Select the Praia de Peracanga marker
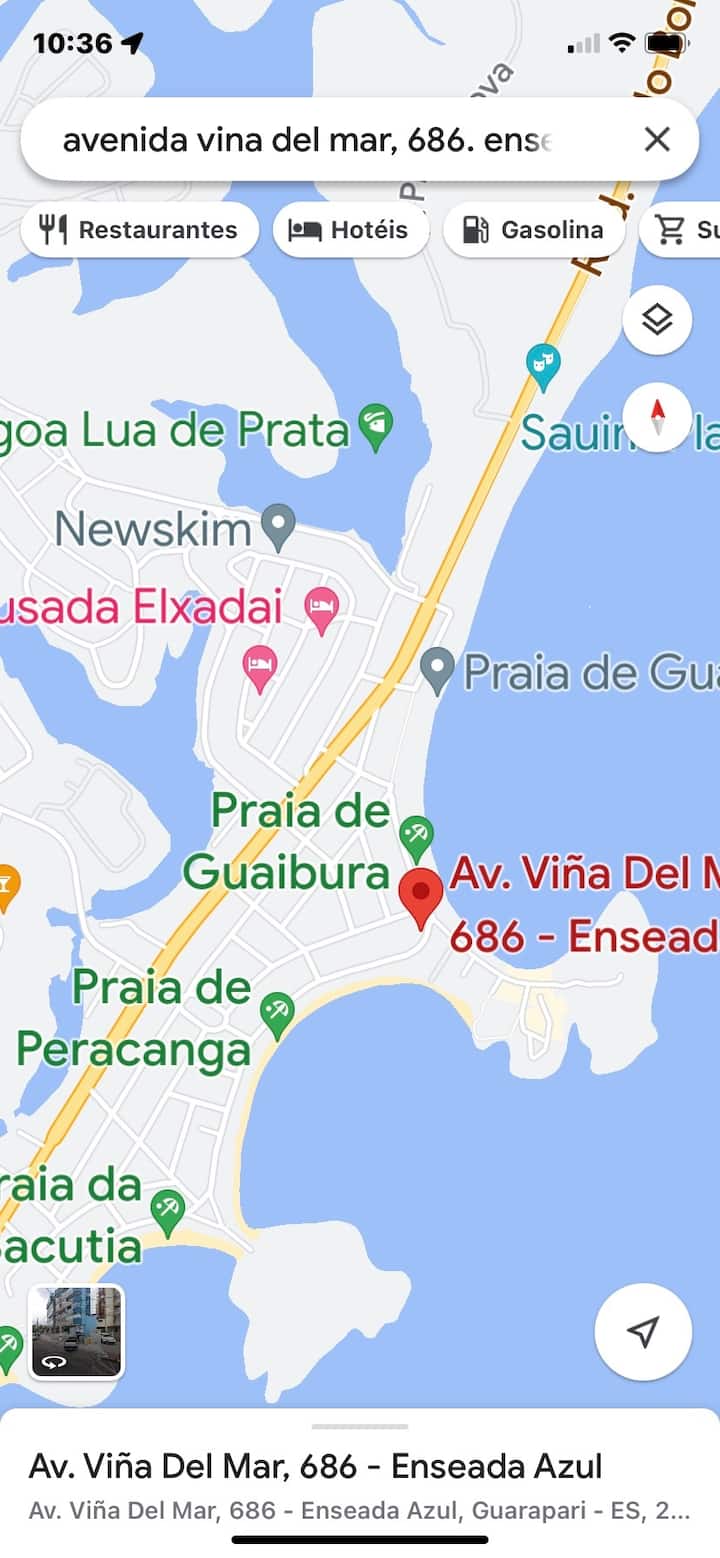The width and height of the screenshot is (720, 1558). [x=277, y=1013]
